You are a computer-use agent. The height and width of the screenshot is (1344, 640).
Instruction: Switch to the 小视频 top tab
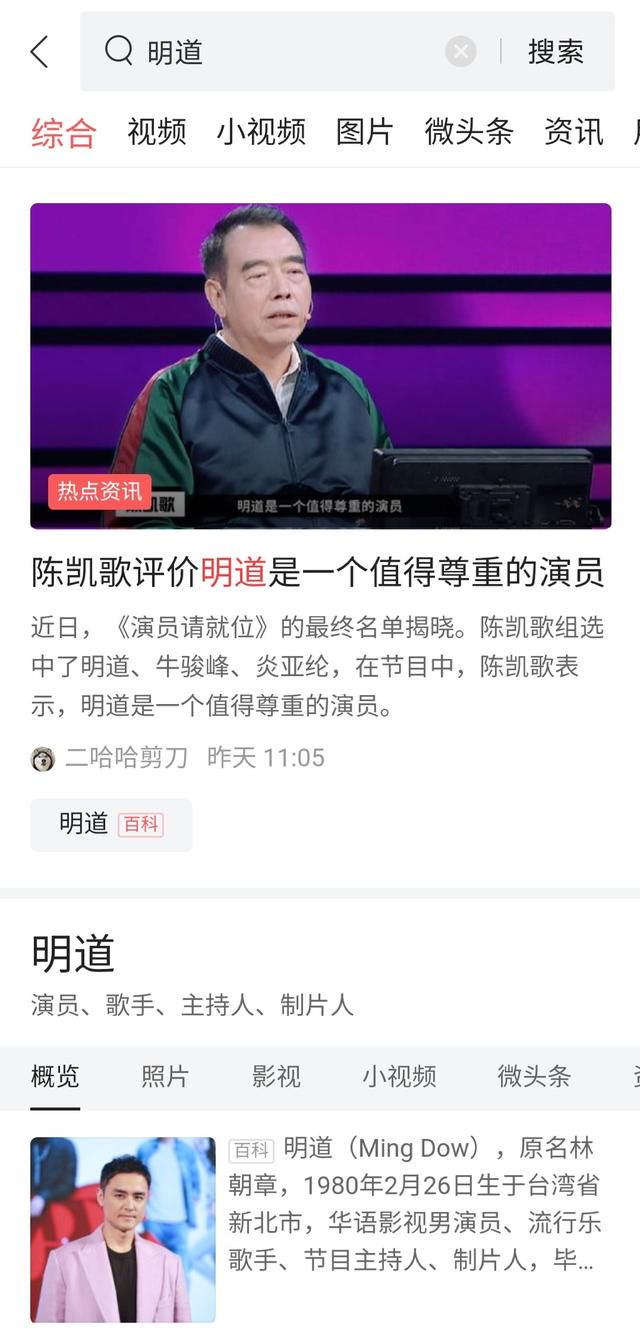click(261, 132)
